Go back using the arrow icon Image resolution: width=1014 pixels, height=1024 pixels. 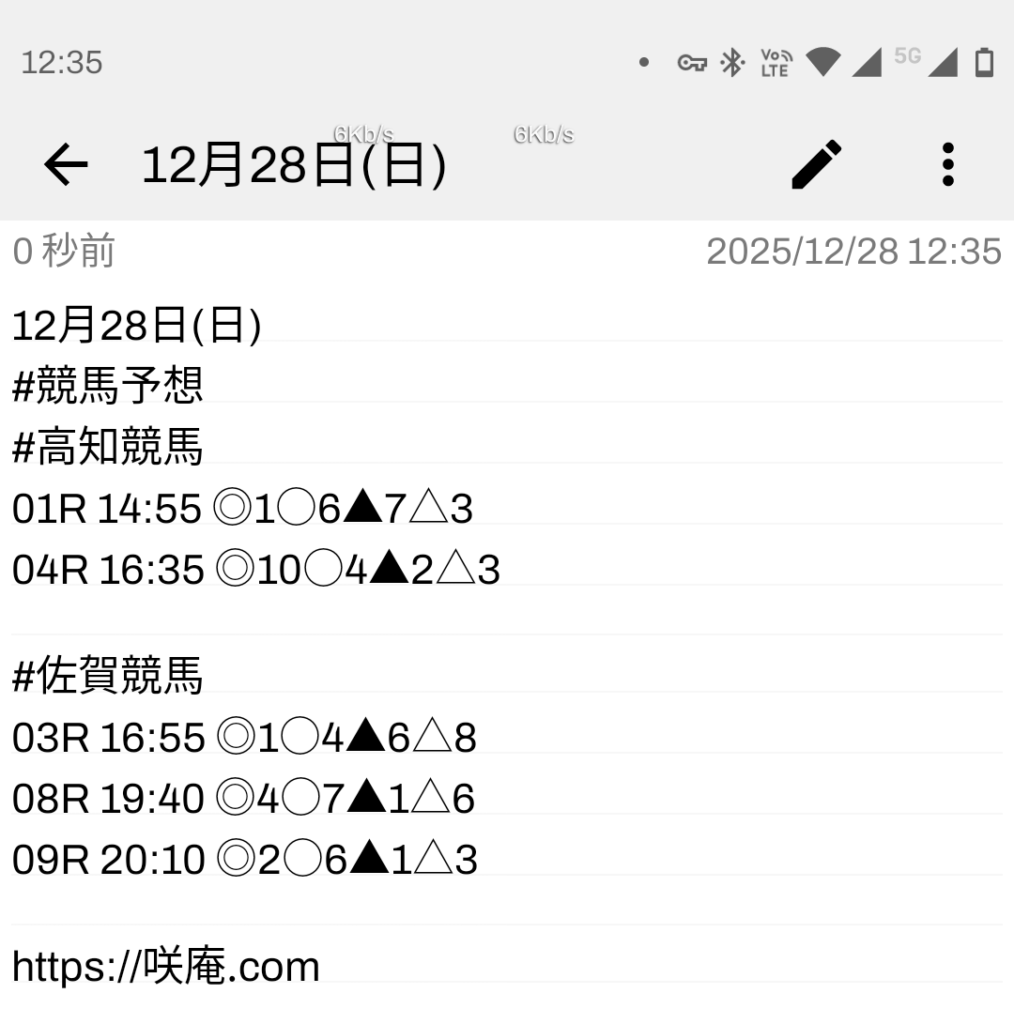pos(66,165)
